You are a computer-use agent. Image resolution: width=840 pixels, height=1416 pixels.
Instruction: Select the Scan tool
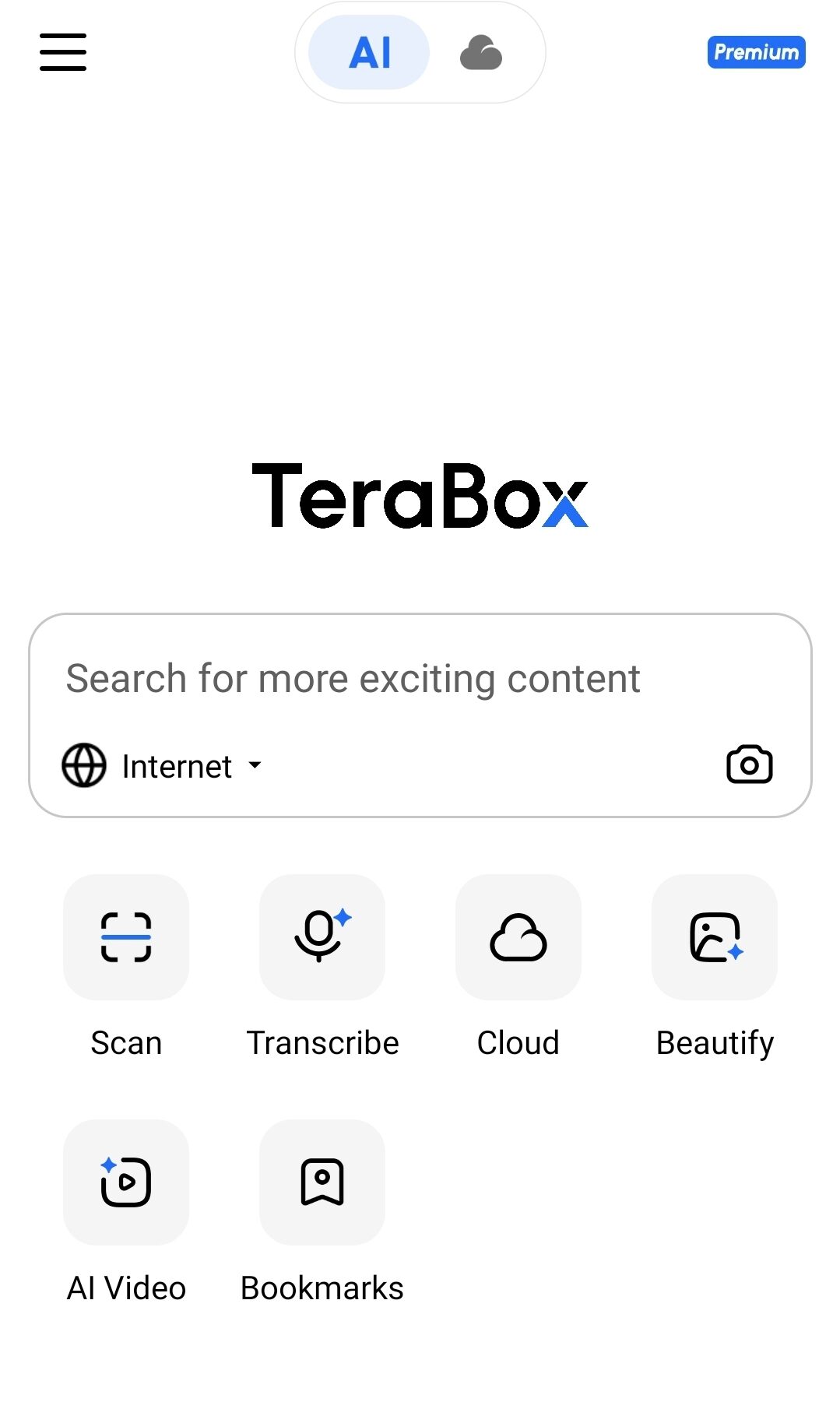click(126, 938)
